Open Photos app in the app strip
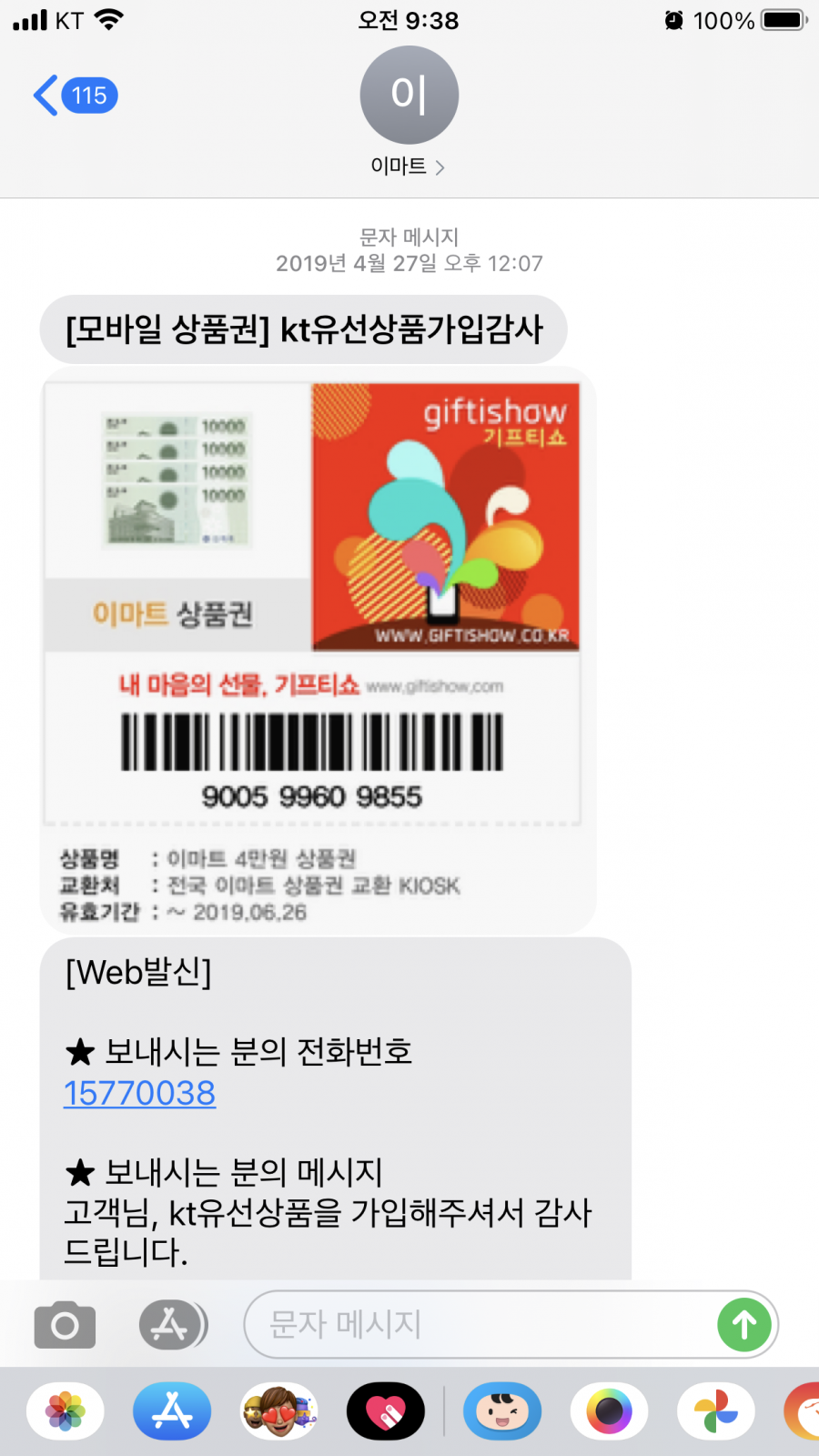The height and width of the screenshot is (1456, 819). [66, 1411]
